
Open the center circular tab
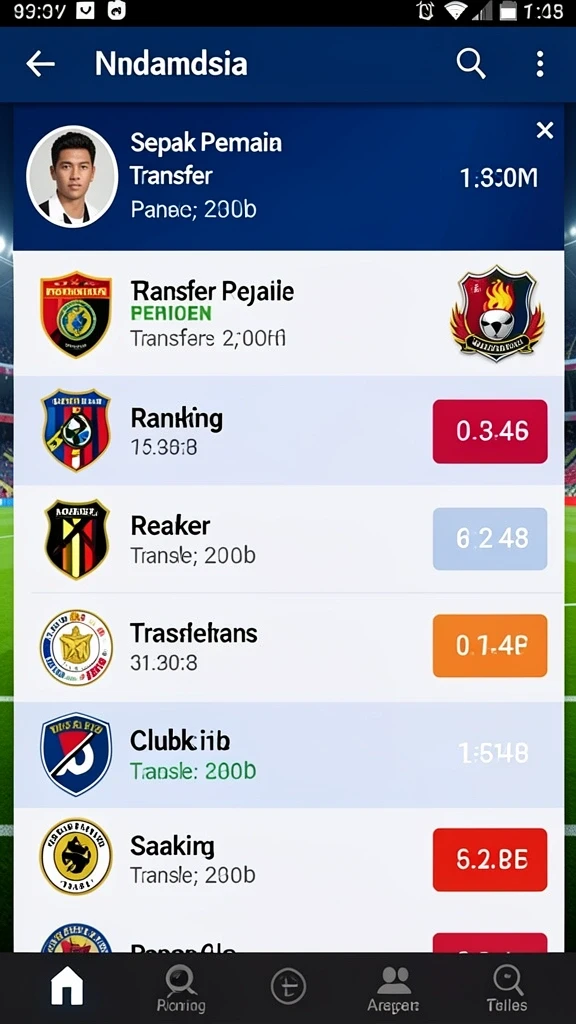coord(288,986)
